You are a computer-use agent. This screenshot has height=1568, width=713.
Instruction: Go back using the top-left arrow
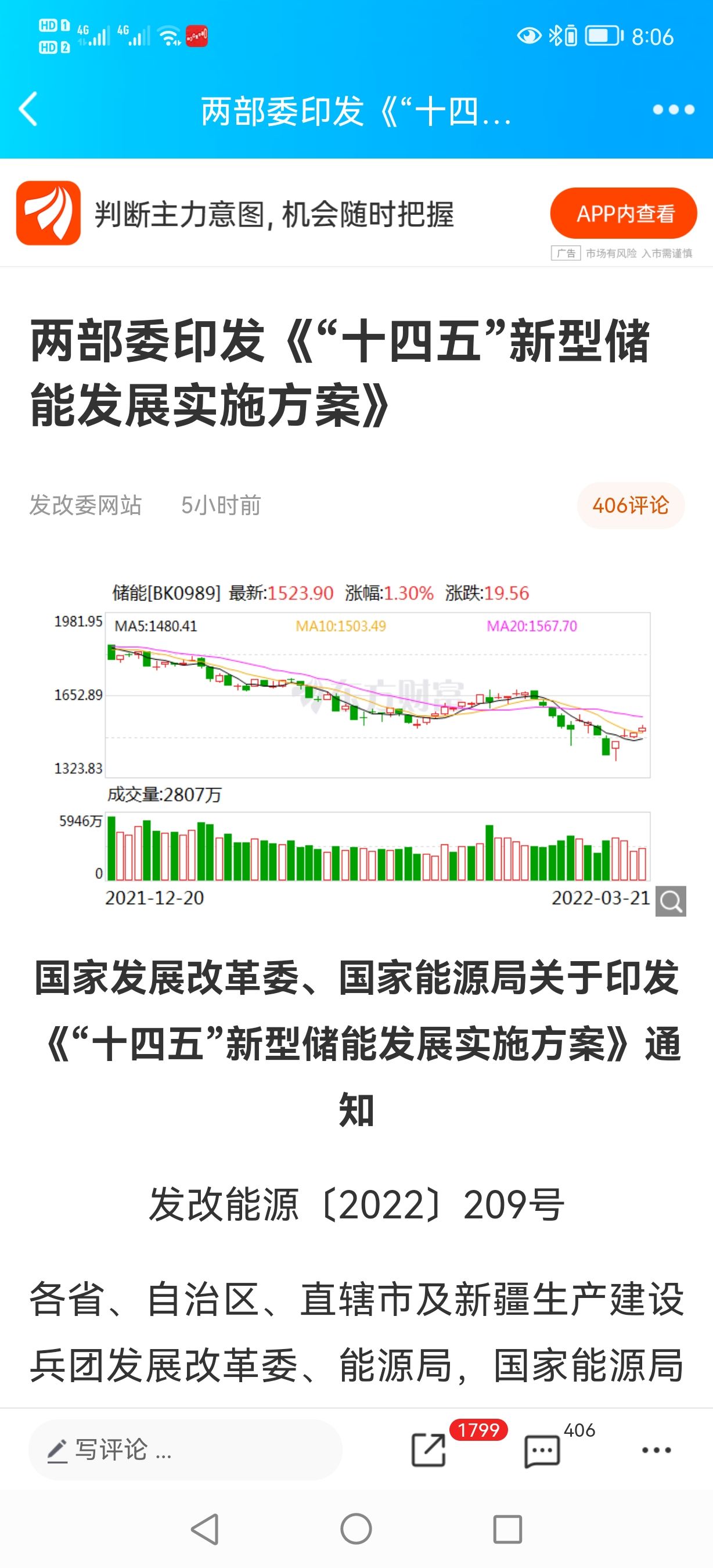(x=28, y=110)
